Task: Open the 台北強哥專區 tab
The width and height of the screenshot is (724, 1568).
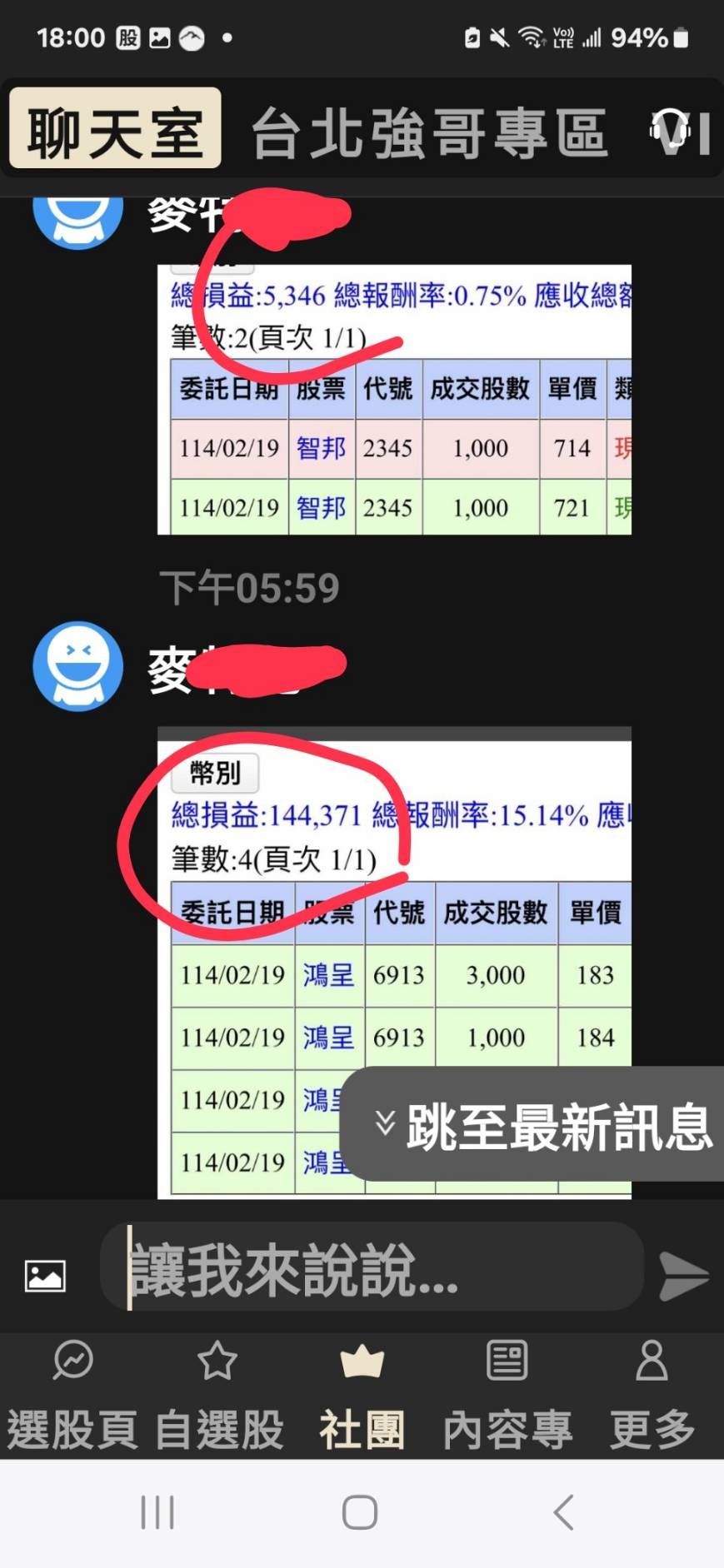Action: click(429, 133)
